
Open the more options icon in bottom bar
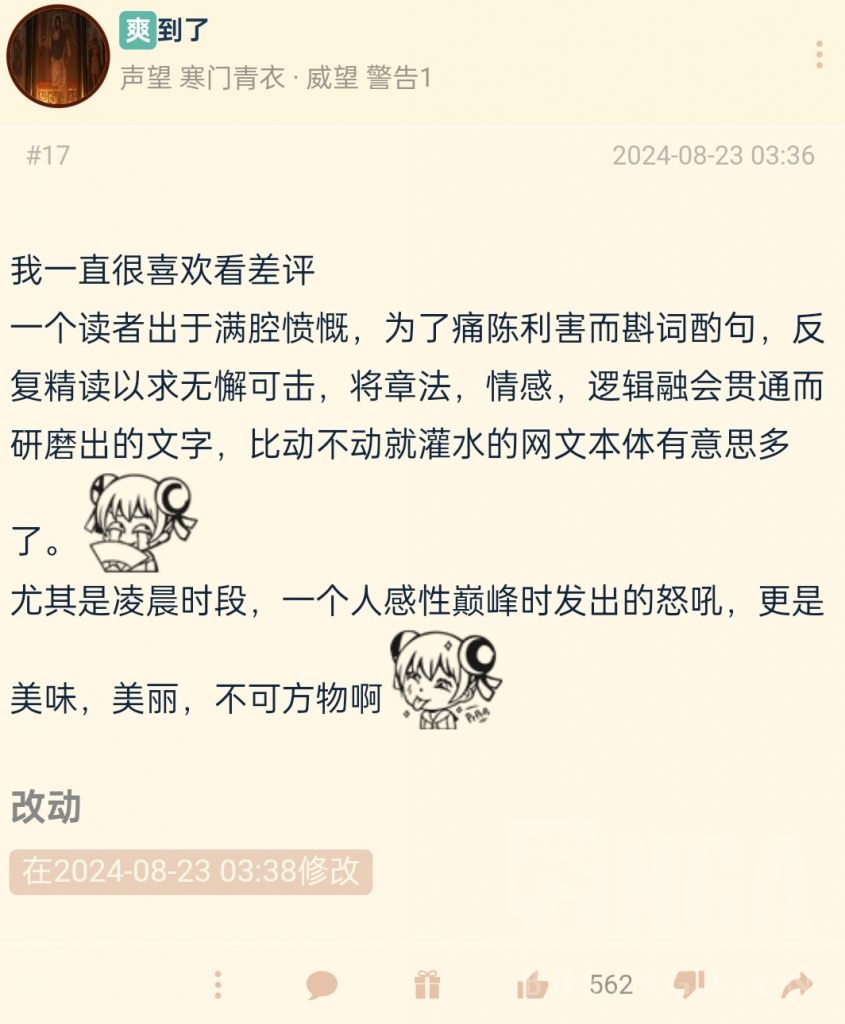point(217,985)
